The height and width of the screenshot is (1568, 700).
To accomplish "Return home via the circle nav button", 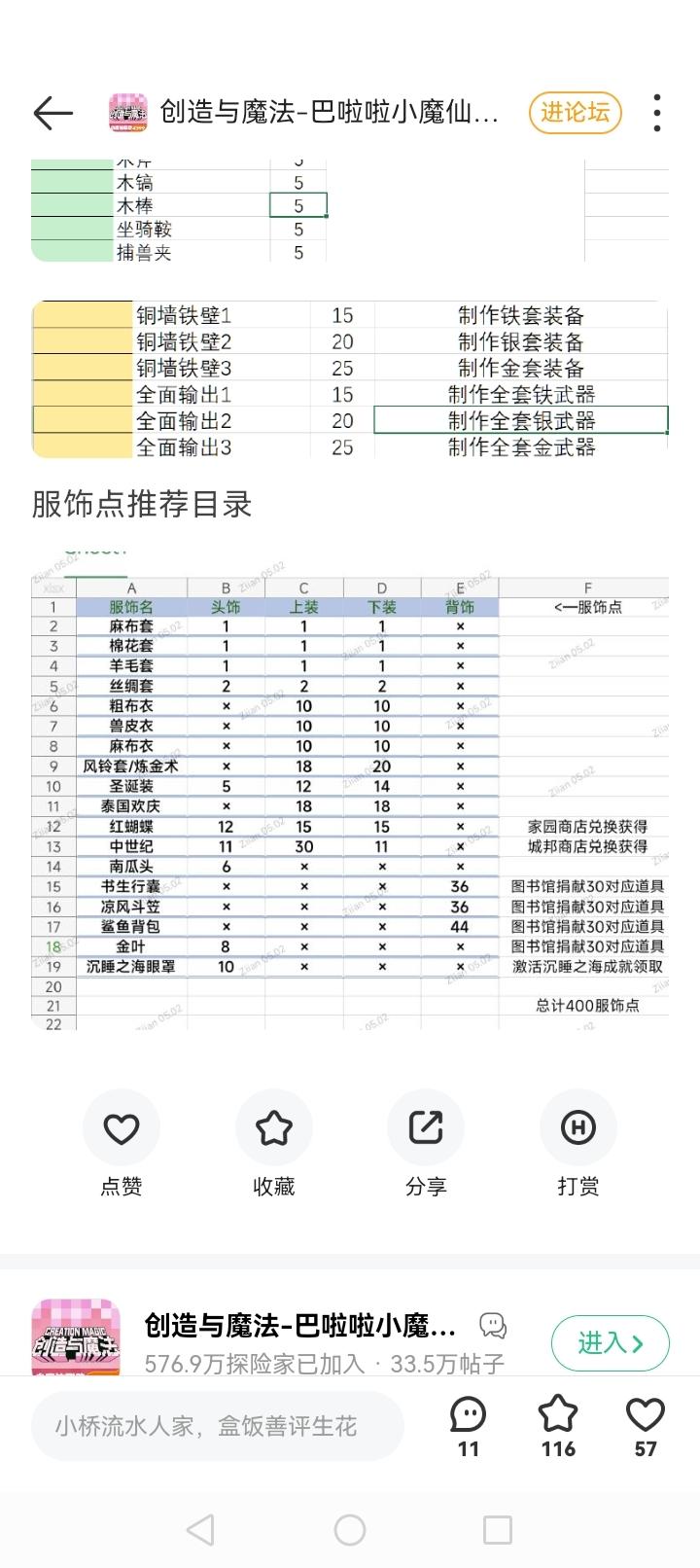I will click(350, 1528).
